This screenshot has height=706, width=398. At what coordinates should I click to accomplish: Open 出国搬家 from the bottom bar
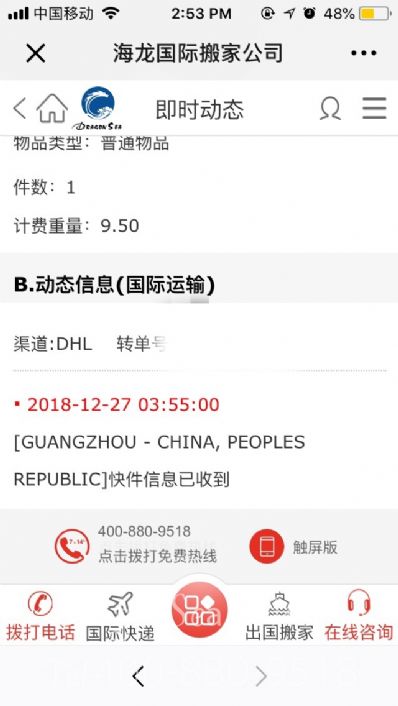279,616
